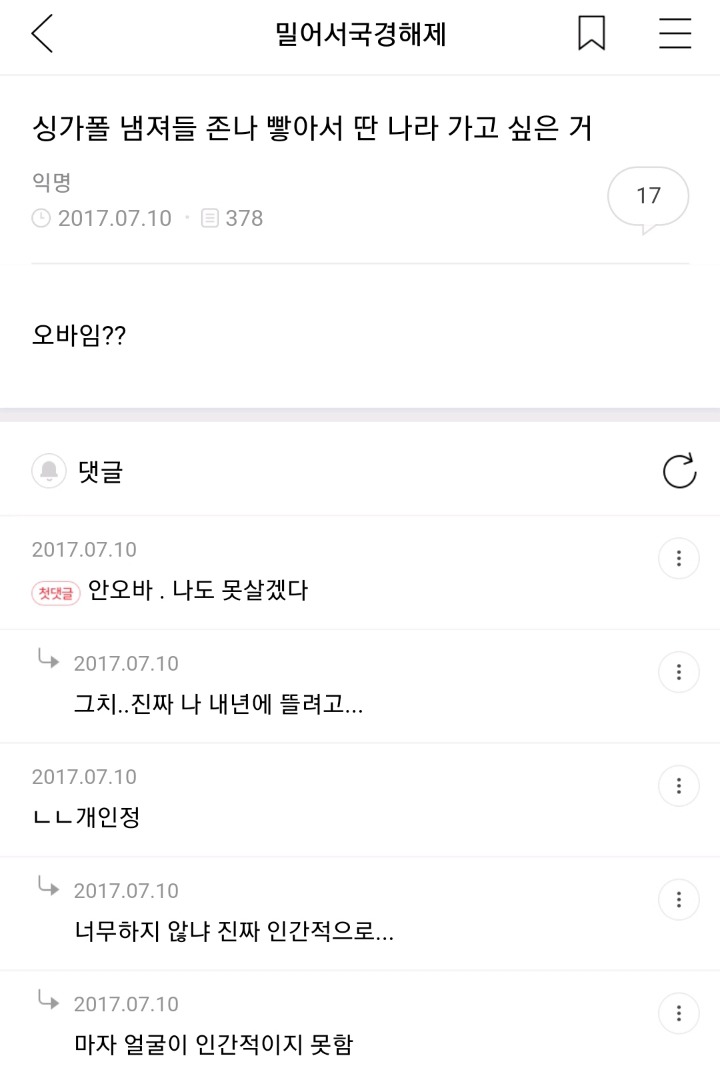Refresh the comments with the refresh icon

[x=679, y=470]
